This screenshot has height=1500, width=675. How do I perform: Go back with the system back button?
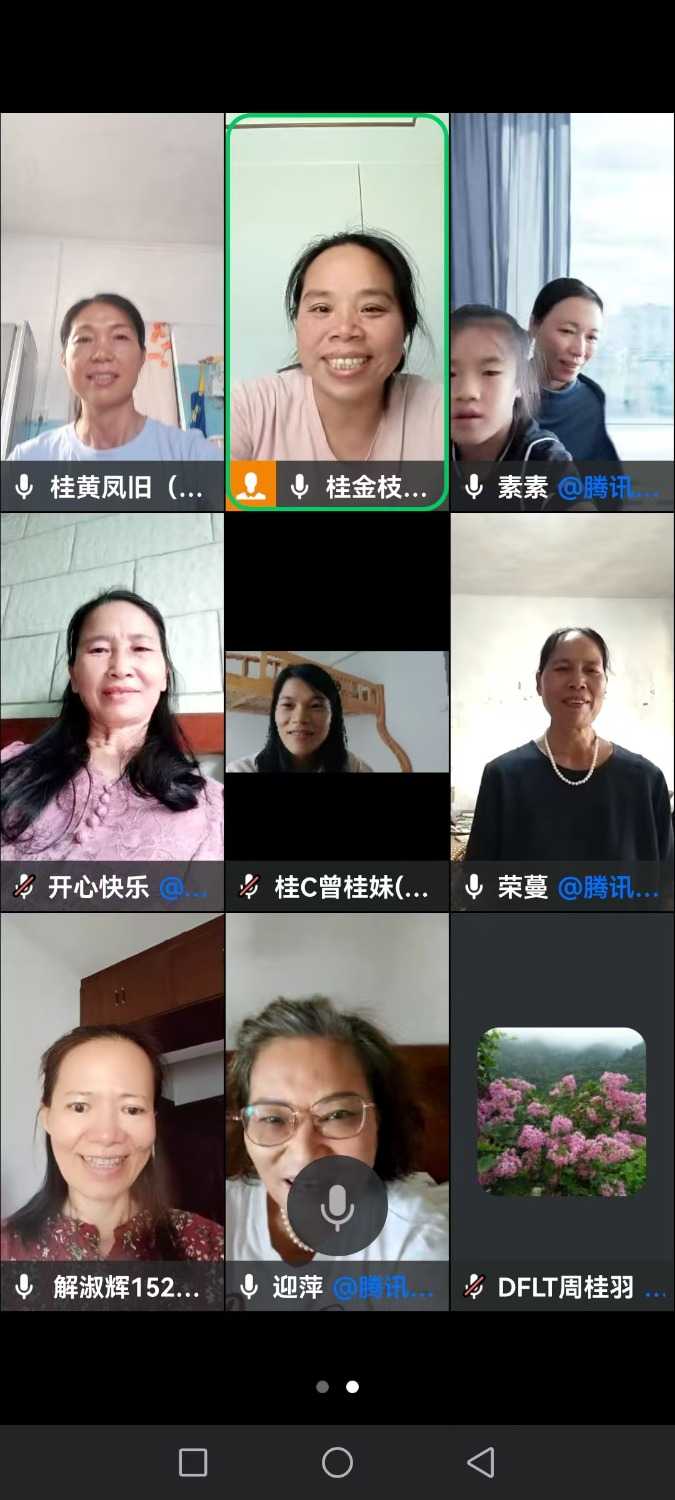pyautogui.click(x=481, y=1463)
